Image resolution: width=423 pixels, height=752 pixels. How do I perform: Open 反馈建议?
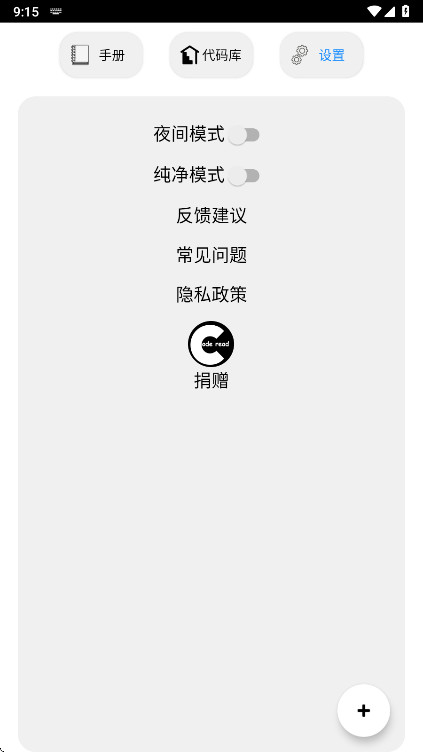tap(211, 215)
